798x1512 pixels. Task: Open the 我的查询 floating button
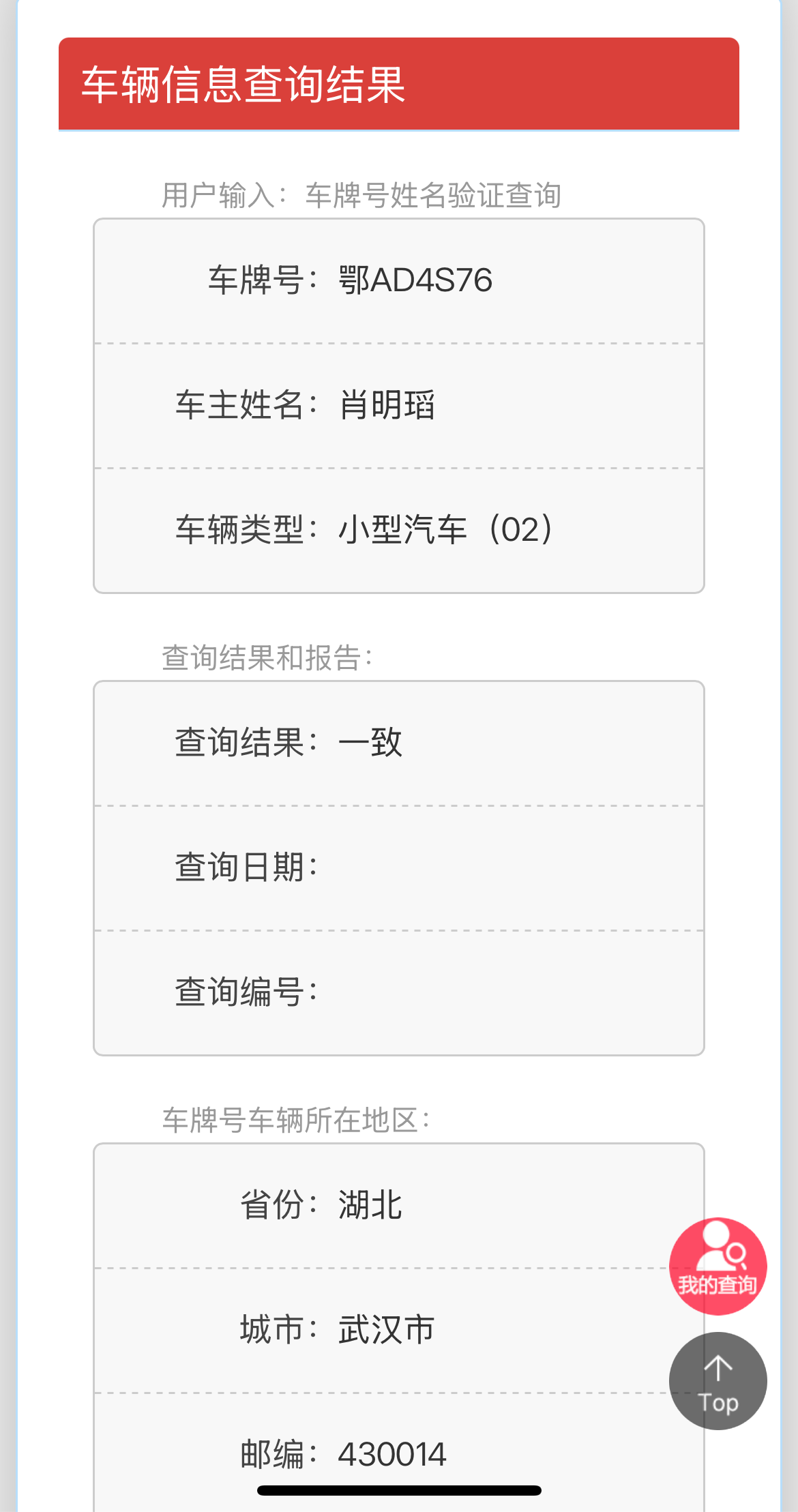coord(718,1266)
